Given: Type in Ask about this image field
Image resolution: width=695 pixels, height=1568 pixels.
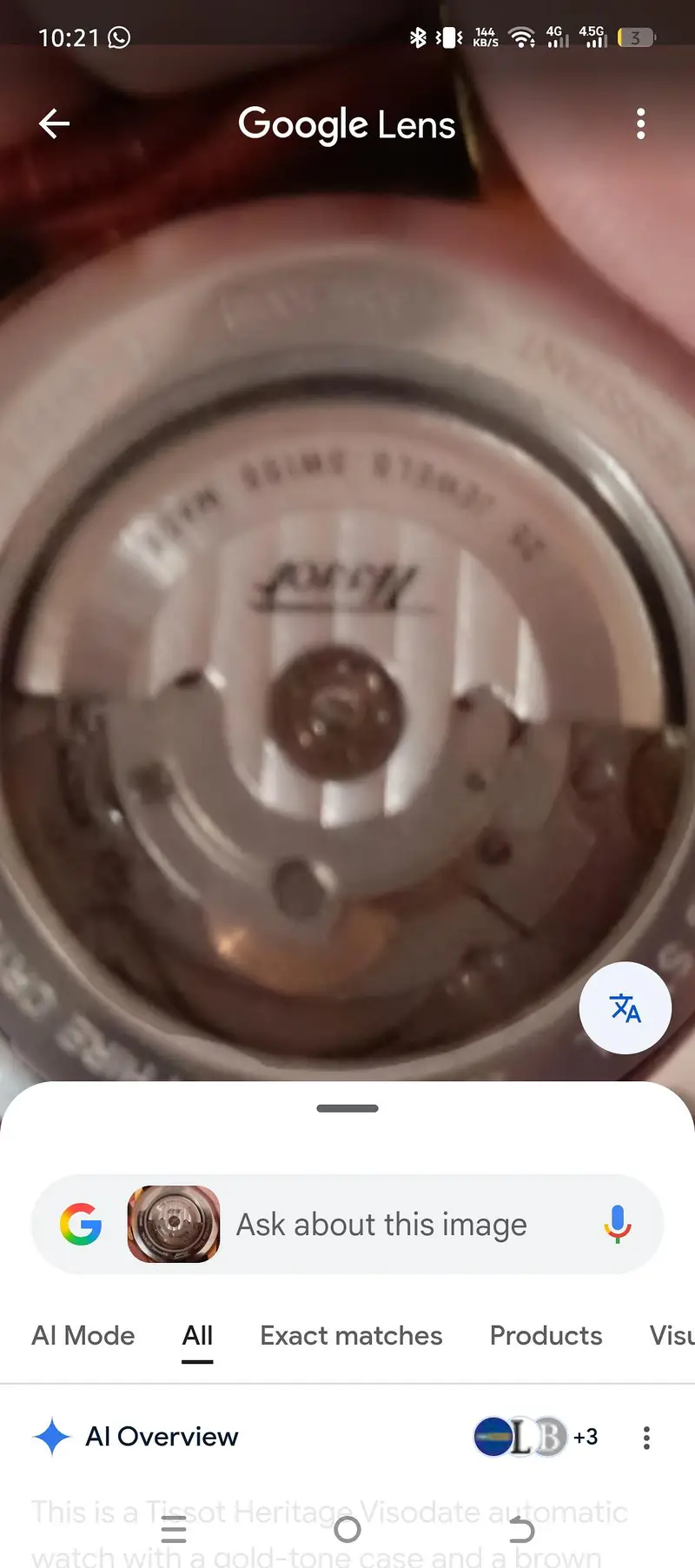Looking at the screenshot, I should point(382,1225).
